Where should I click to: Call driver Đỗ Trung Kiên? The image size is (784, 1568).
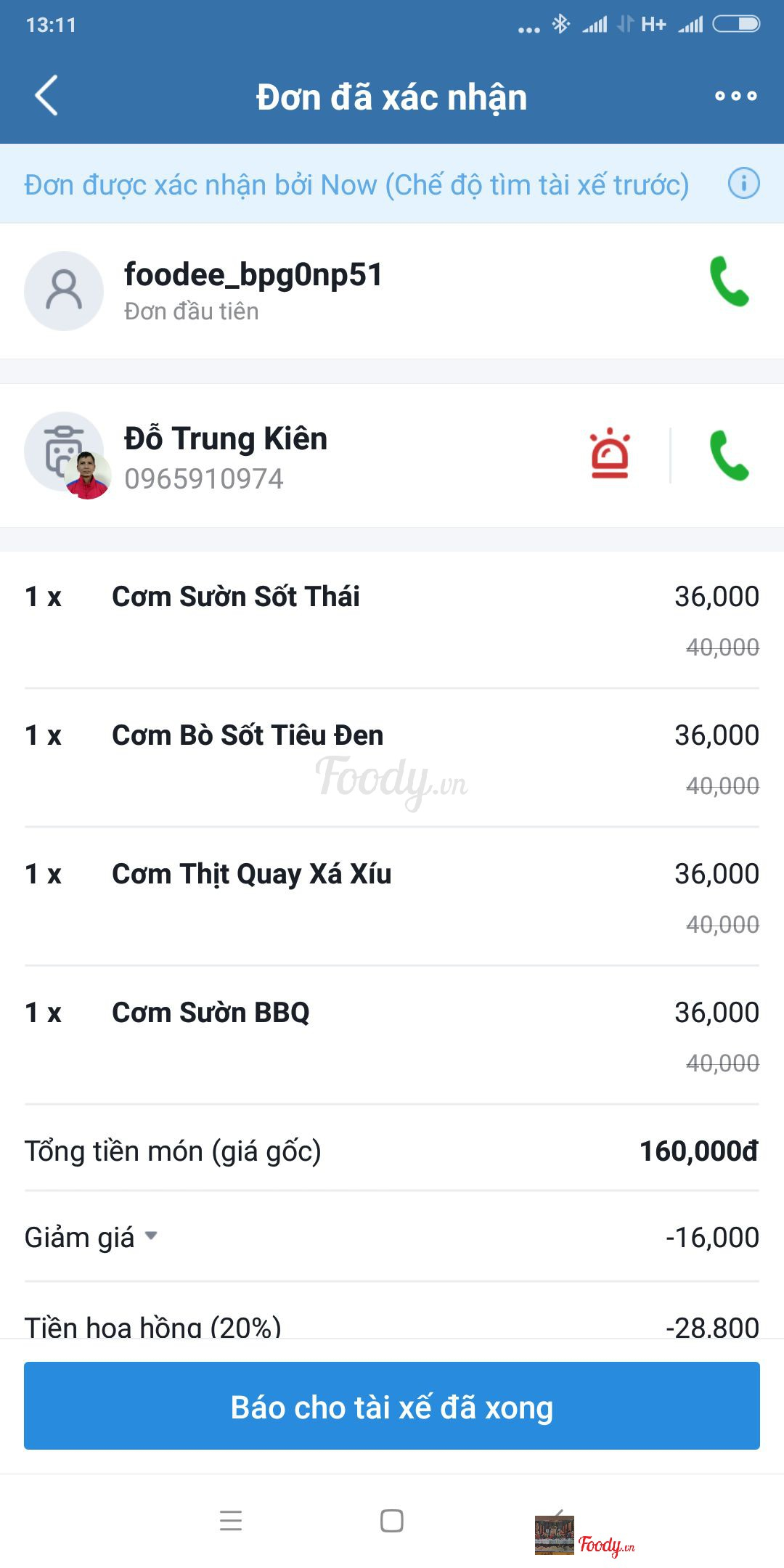[x=729, y=456]
